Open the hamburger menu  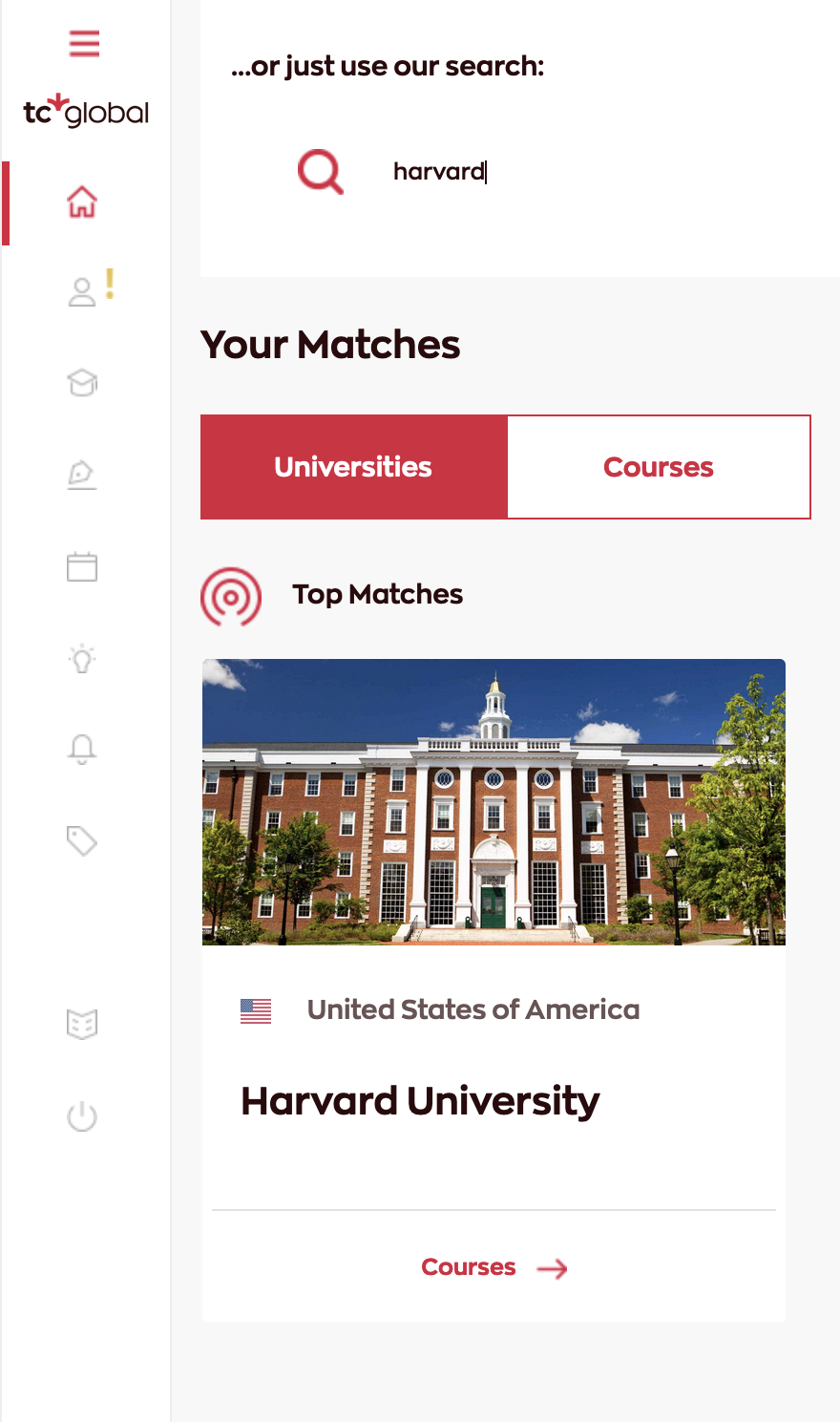[84, 43]
